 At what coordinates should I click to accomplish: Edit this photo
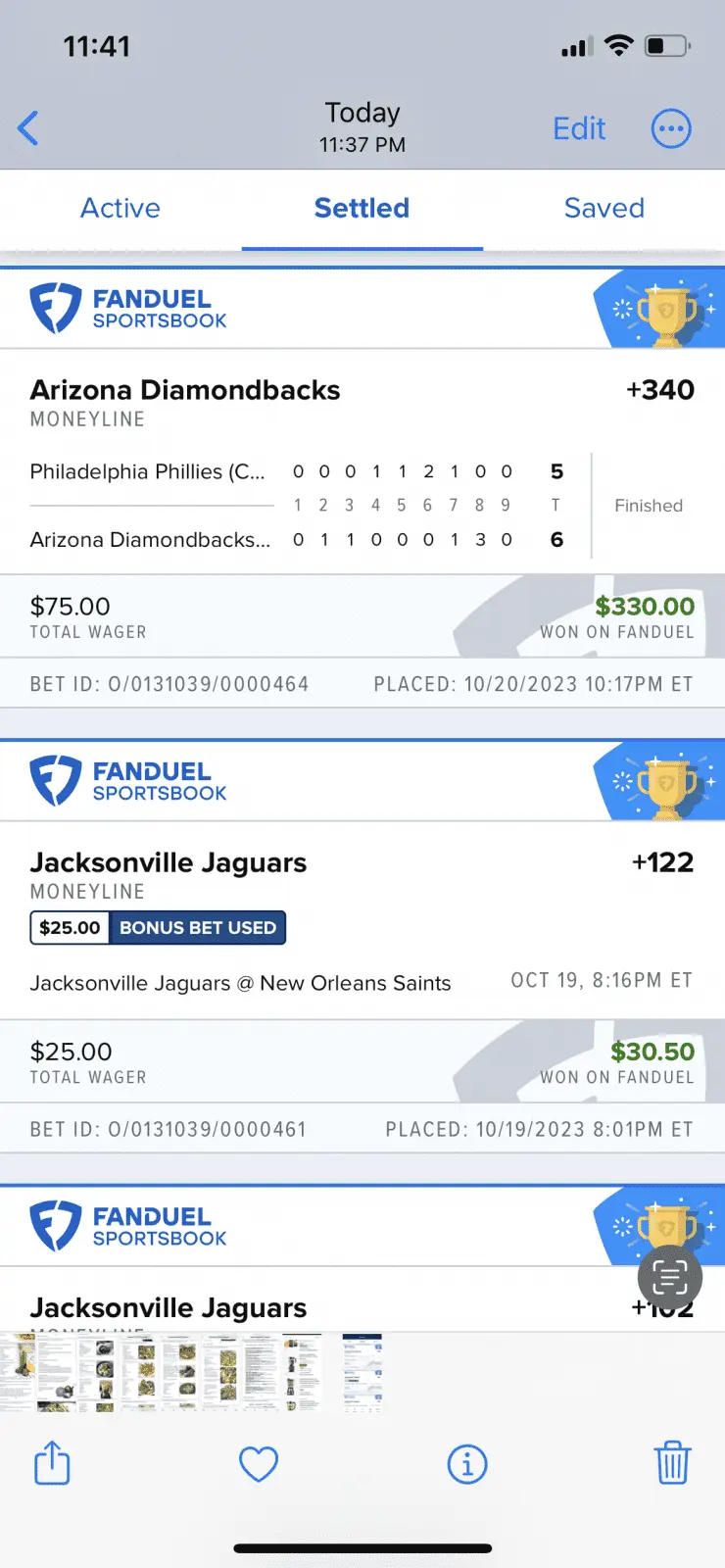pyautogui.click(x=579, y=128)
